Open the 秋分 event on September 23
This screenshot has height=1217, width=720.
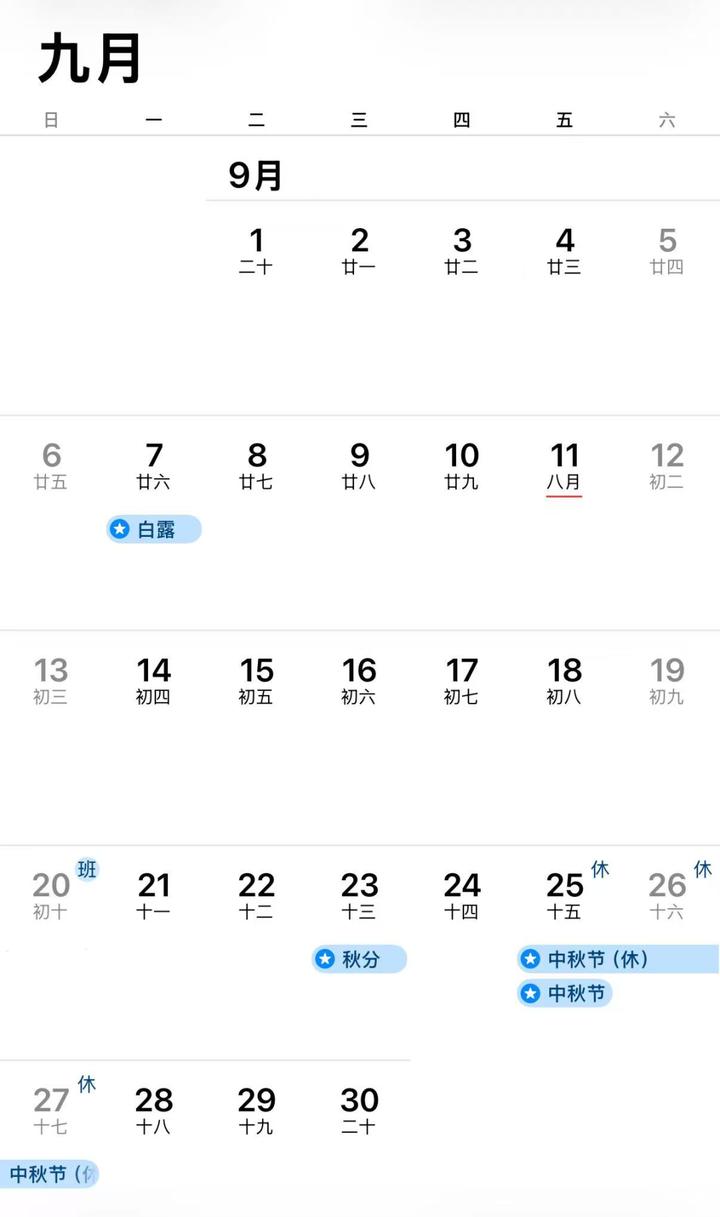359,959
